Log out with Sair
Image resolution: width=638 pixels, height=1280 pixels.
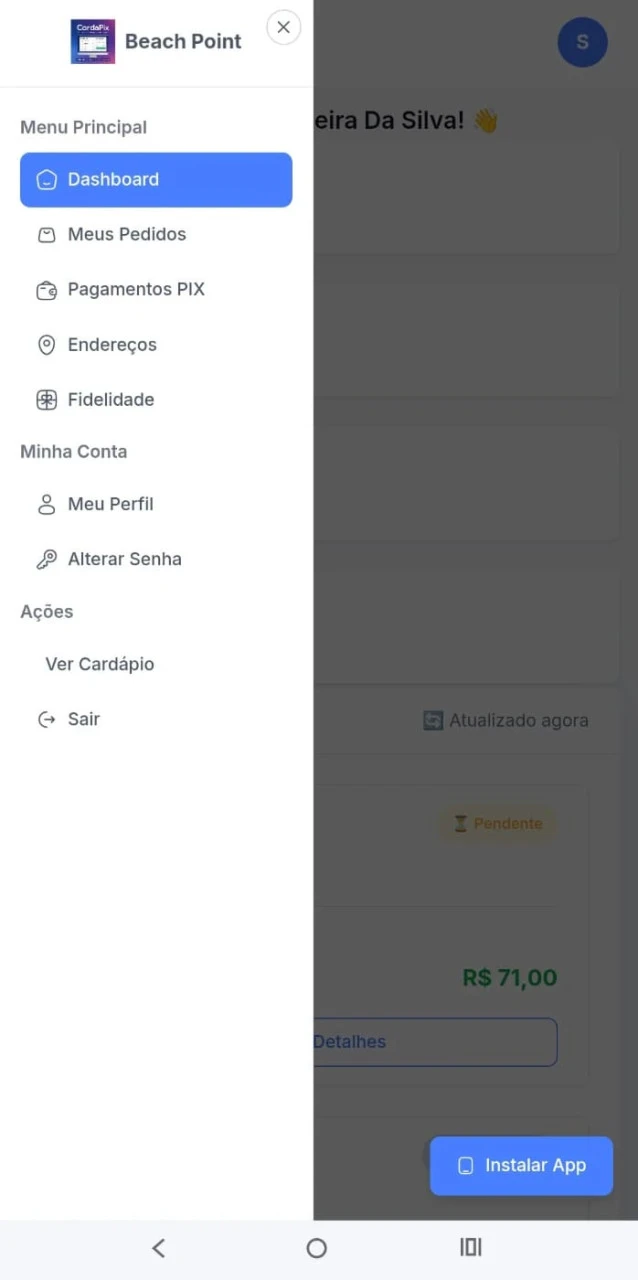(83, 719)
